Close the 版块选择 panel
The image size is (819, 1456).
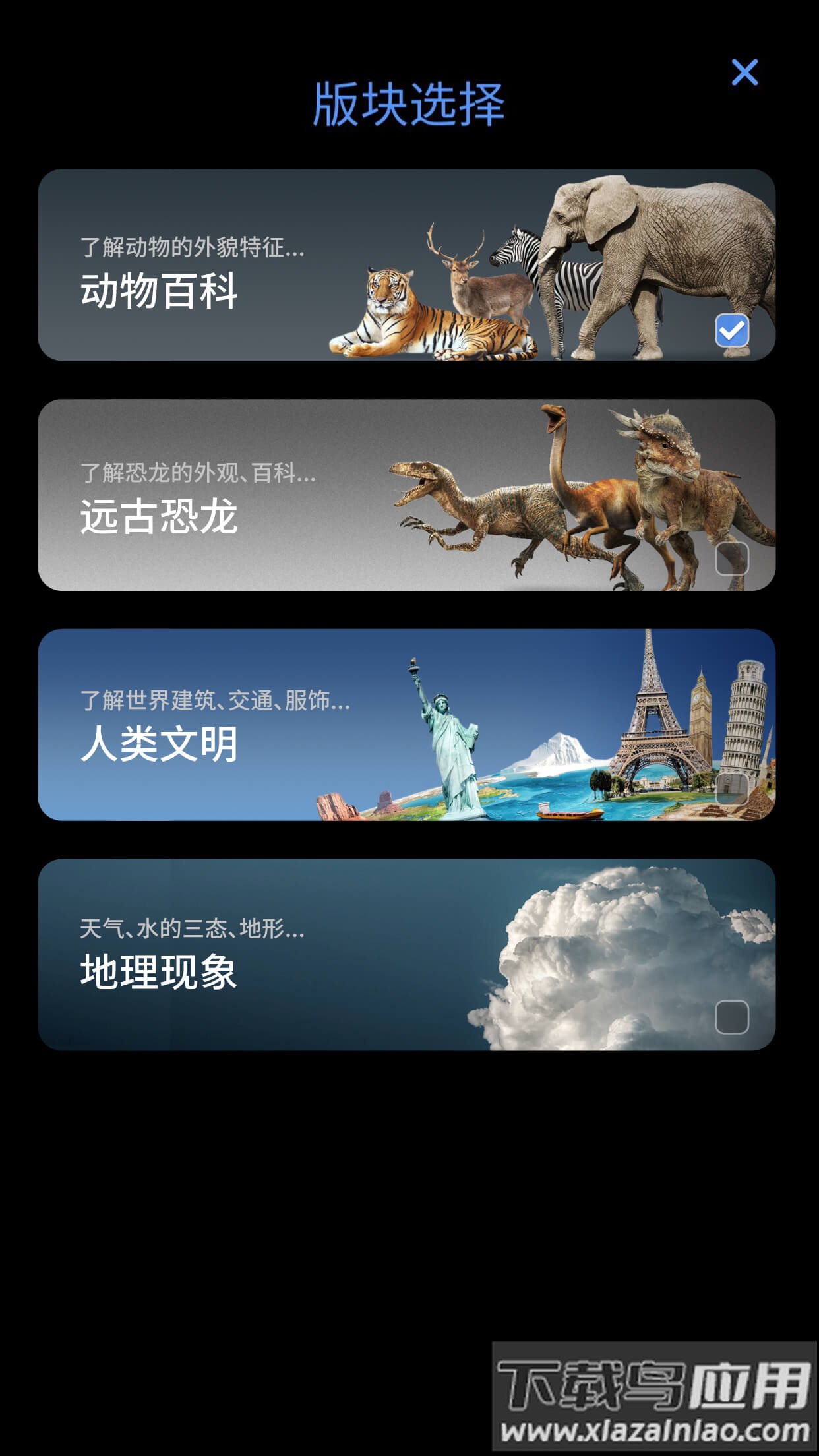point(745,74)
